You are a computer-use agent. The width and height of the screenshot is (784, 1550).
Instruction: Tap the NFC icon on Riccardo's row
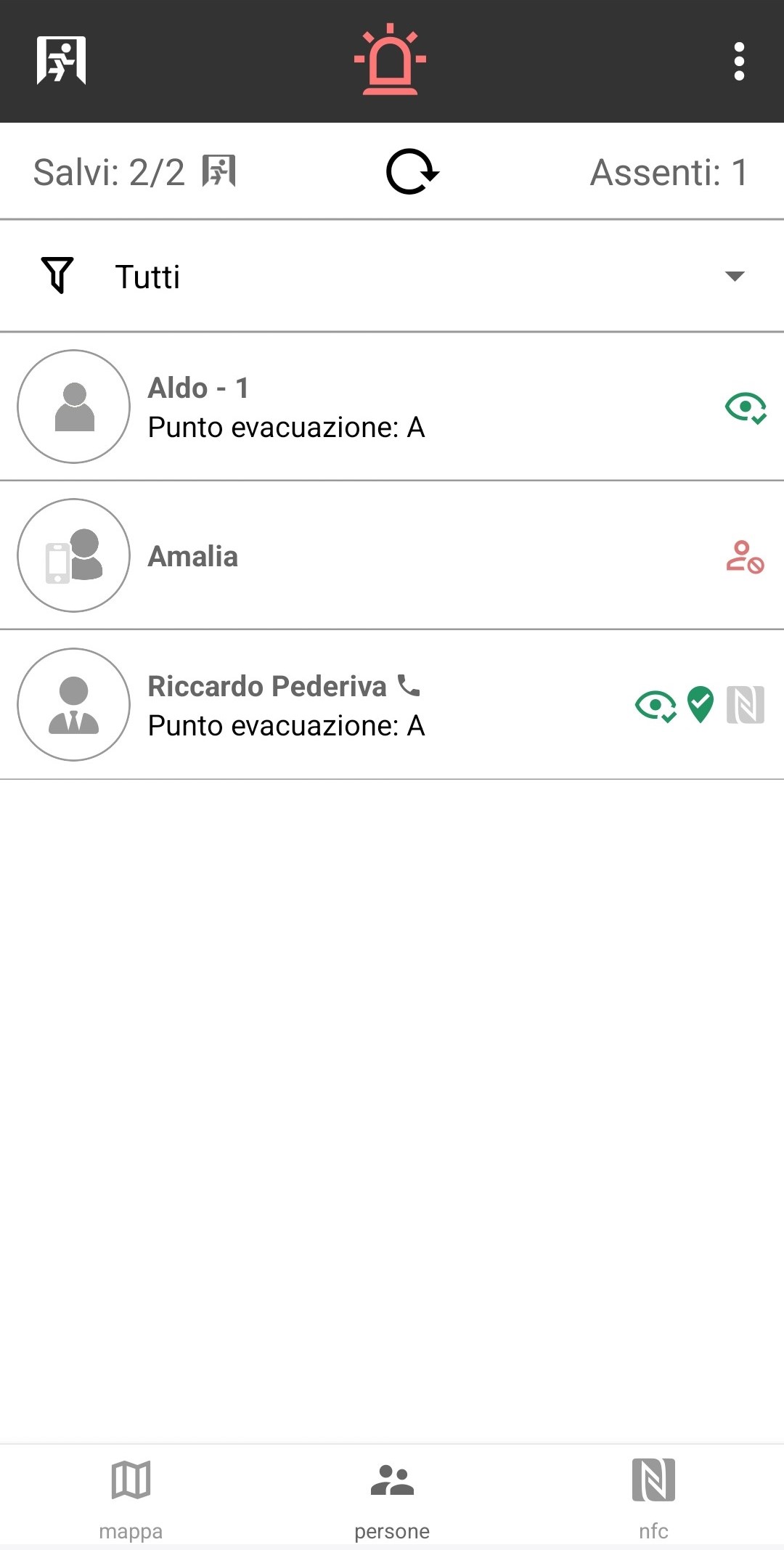(746, 705)
